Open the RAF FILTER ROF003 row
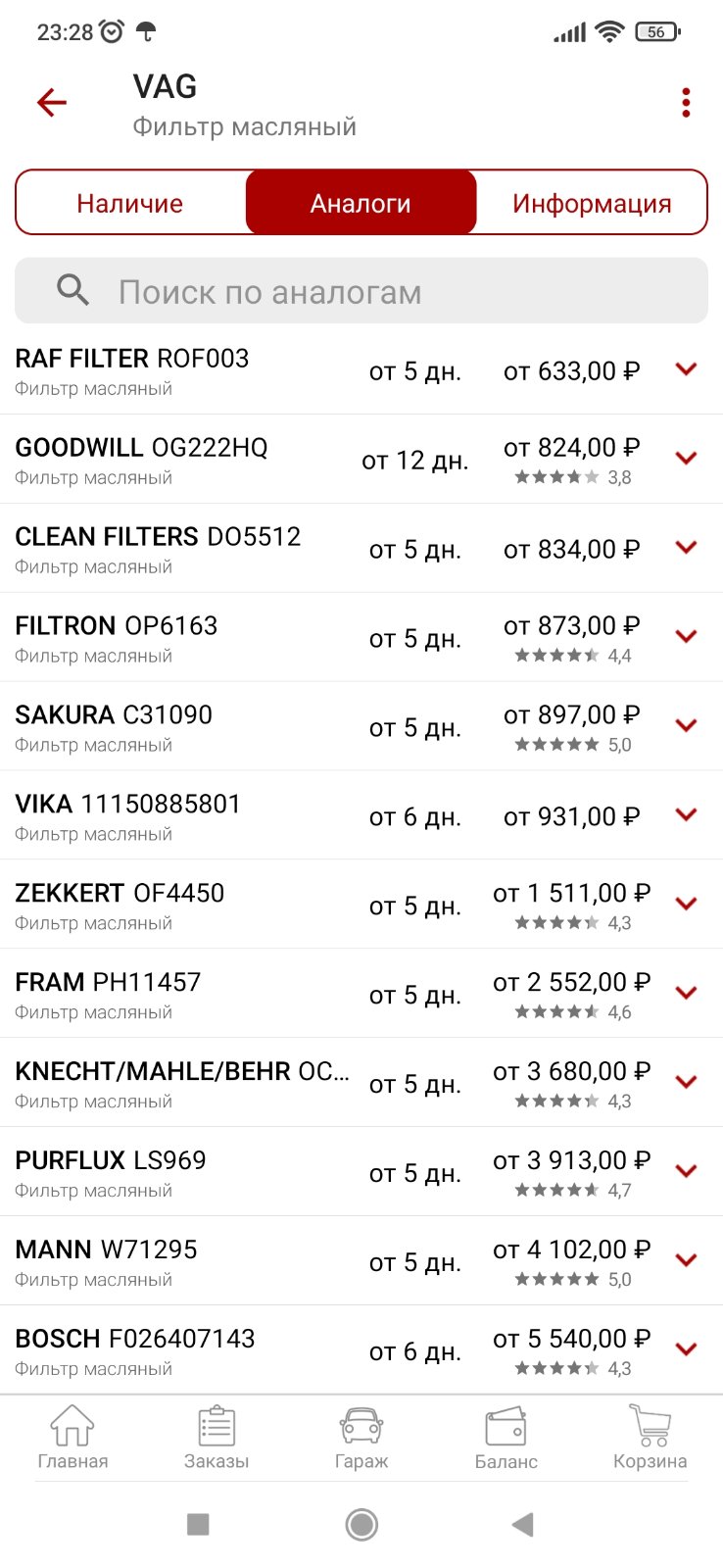Screen dimensions: 723x1568 (361, 370)
